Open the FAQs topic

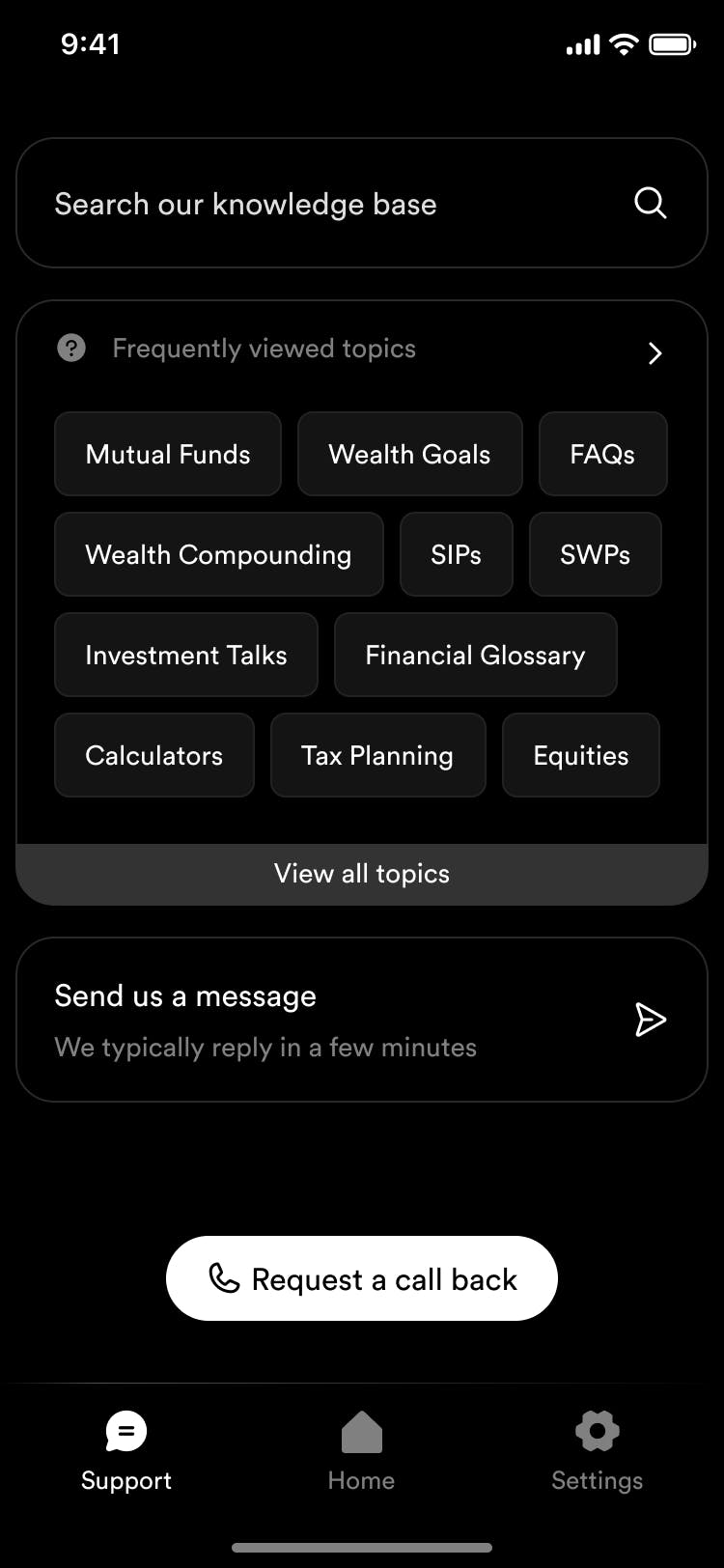click(603, 454)
